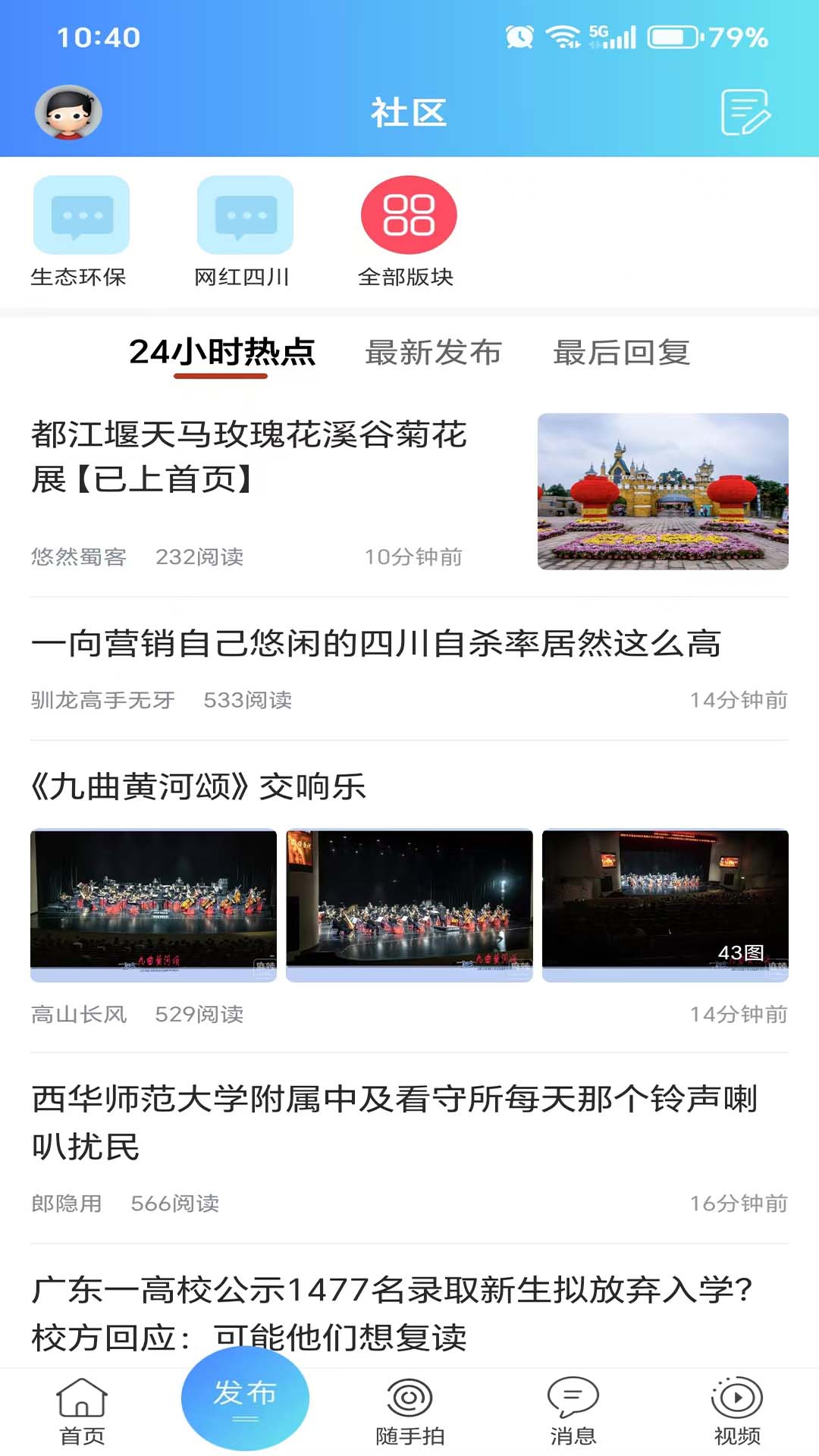The height and width of the screenshot is (1456, 819).
Task: Select the 首页 home icon
Action: pyautogui.click(x=81, y=1410)
